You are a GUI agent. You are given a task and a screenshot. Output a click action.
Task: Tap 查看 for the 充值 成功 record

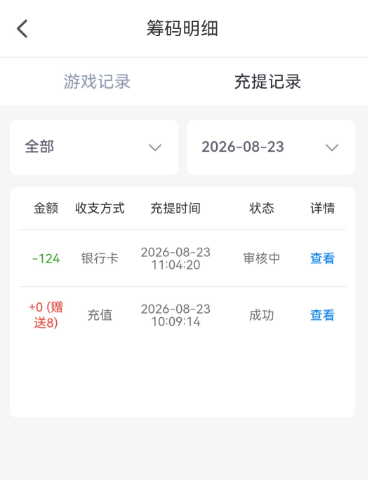pyautogui.click(x=322, y=315)
